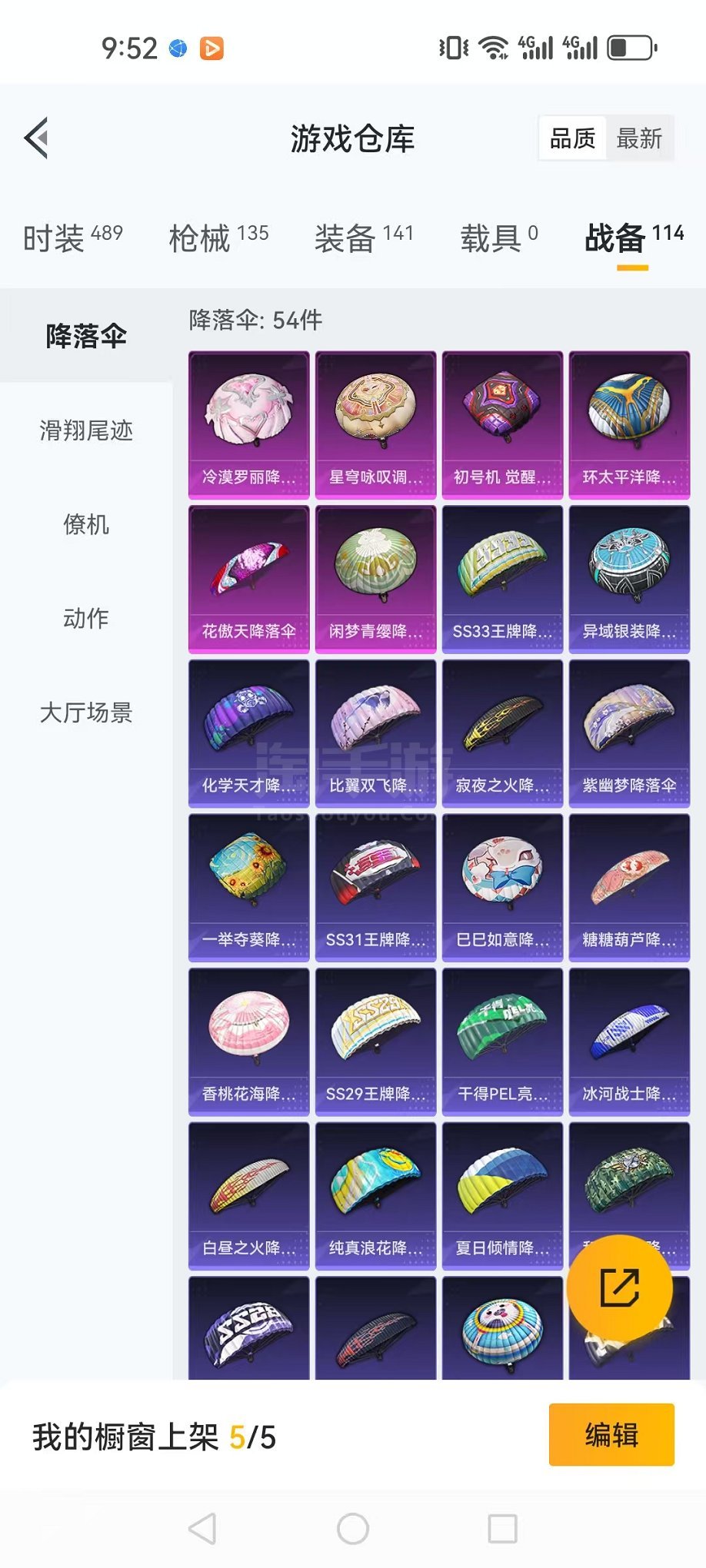The width and height of the screenshot is (706, 1568).
Task: View the 白昼之火 parachute item
Action: pos(249,1196)
